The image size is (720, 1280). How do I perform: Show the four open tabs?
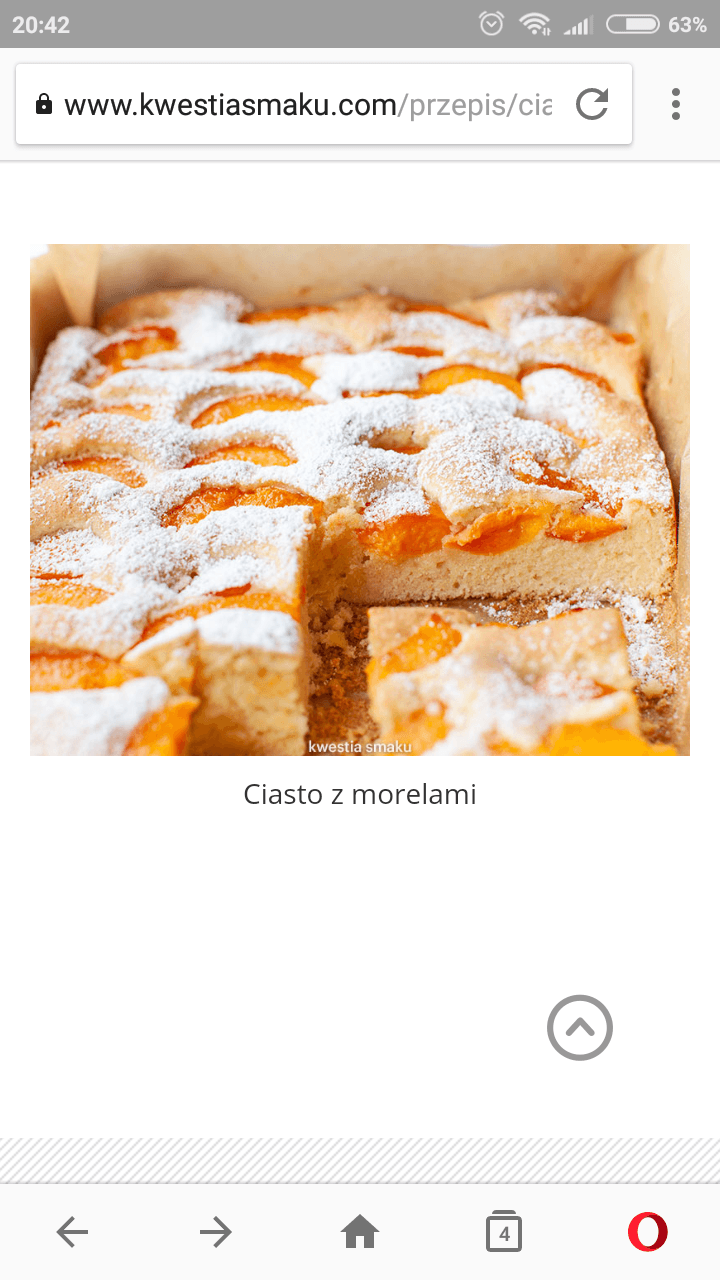[x=504, y=1232]
